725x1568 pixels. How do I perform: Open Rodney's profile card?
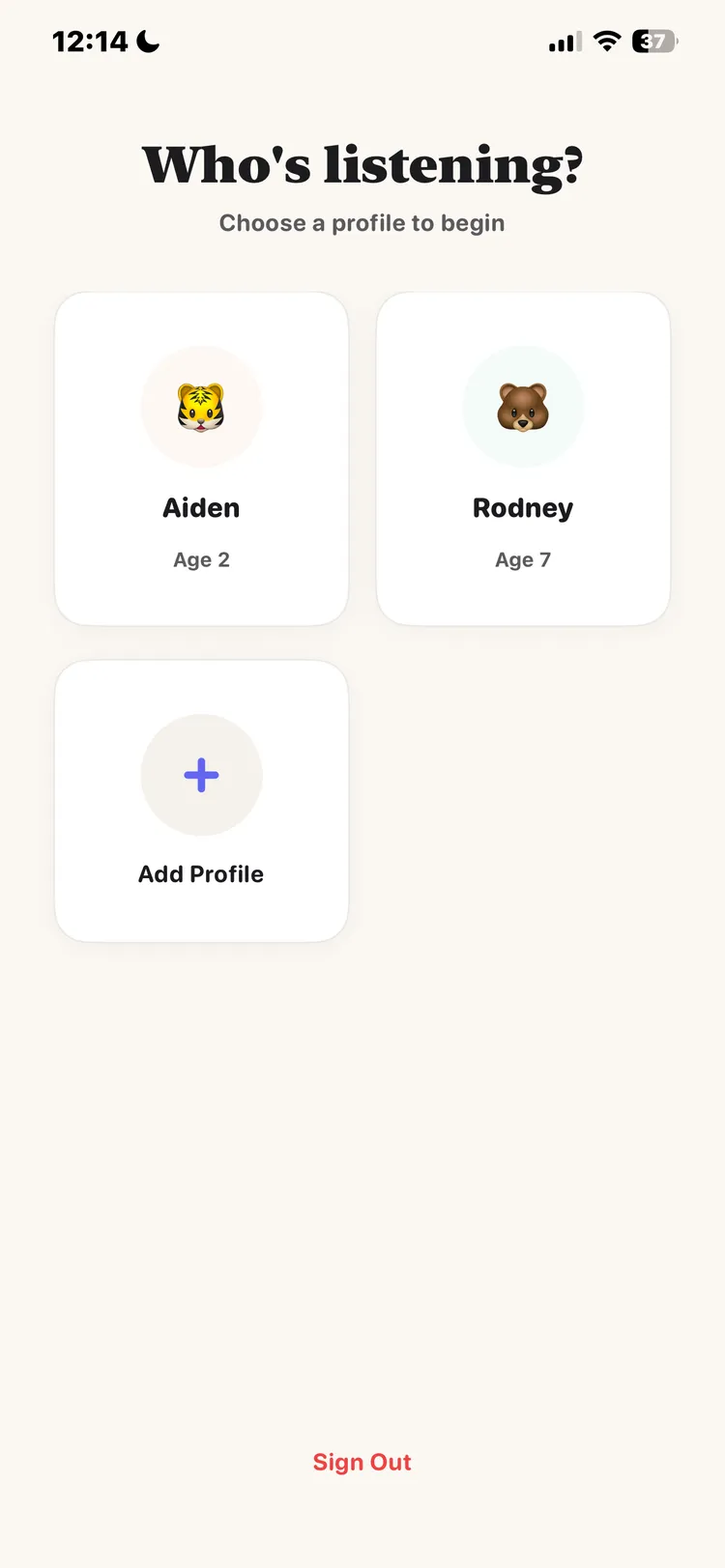point(523,458)
